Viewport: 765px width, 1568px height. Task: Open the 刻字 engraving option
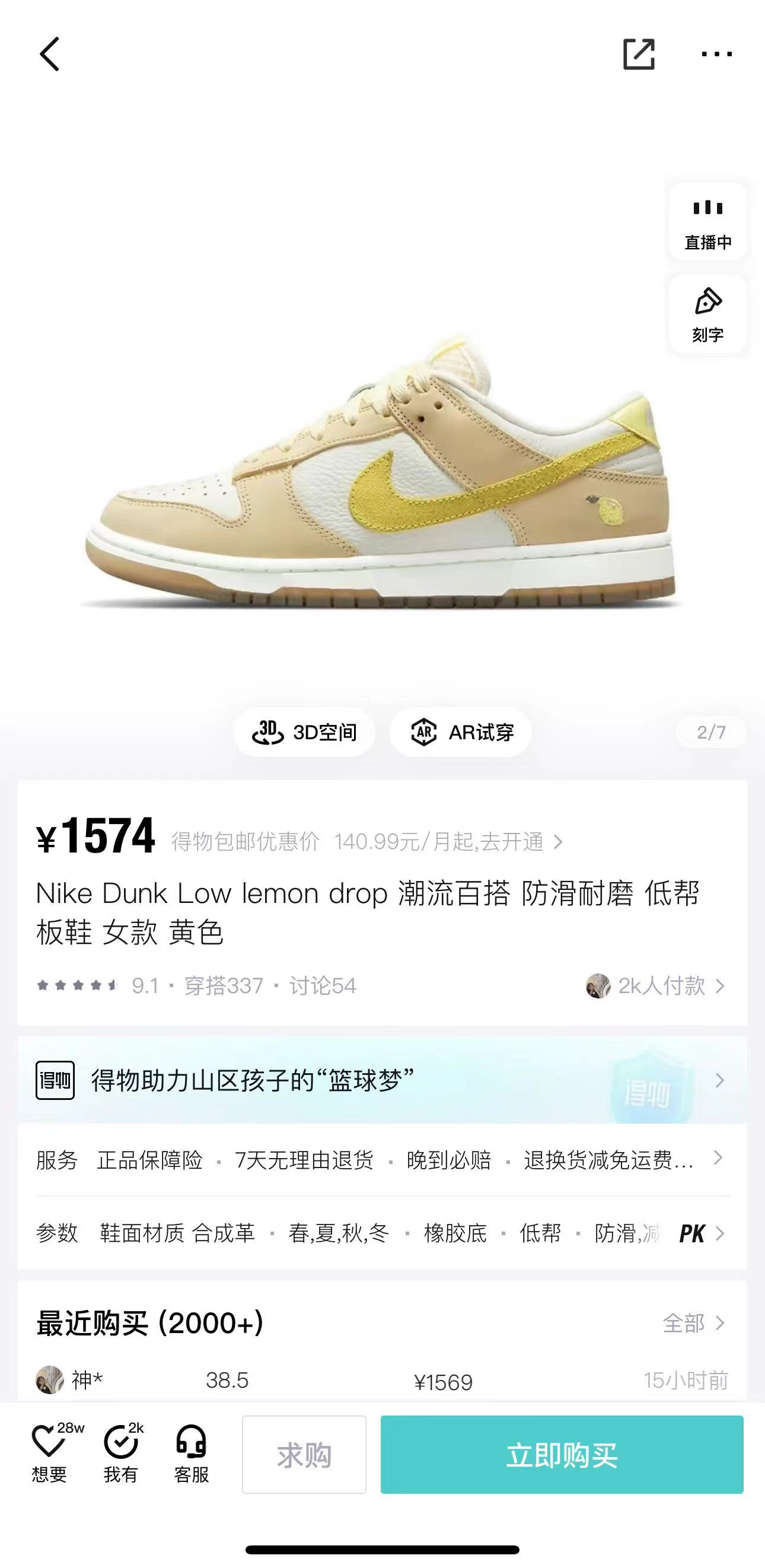point(708,314)
